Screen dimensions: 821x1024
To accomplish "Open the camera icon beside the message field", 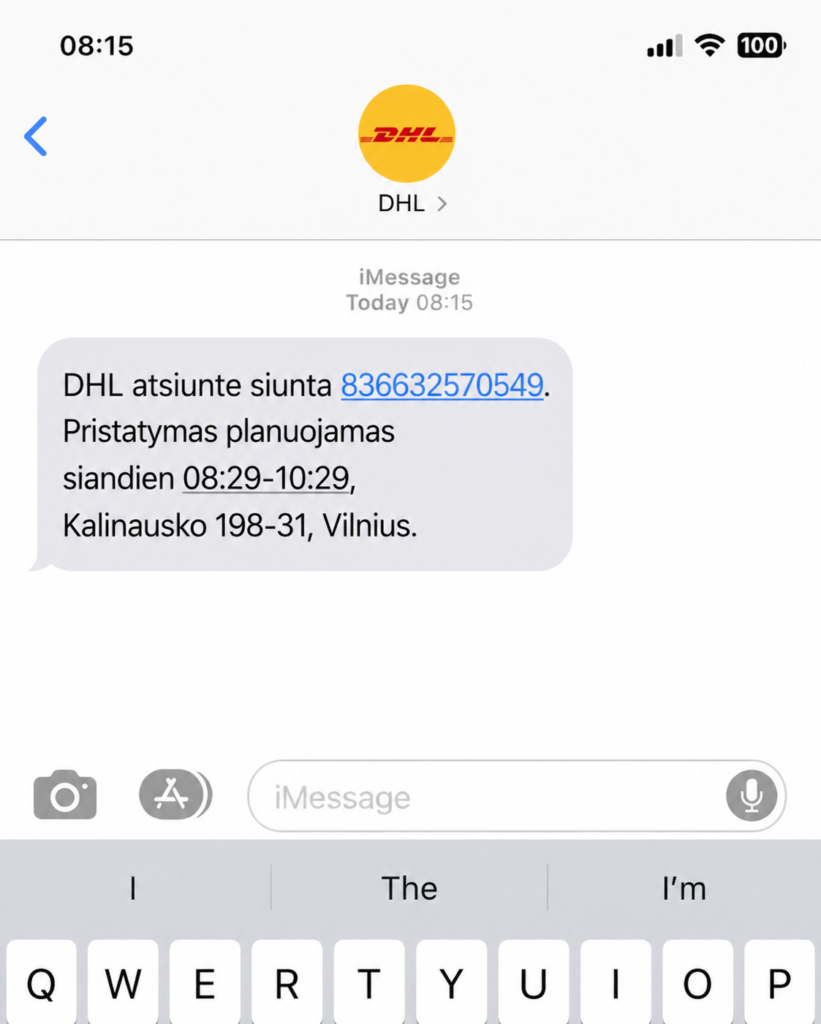I will coord(64,796).
